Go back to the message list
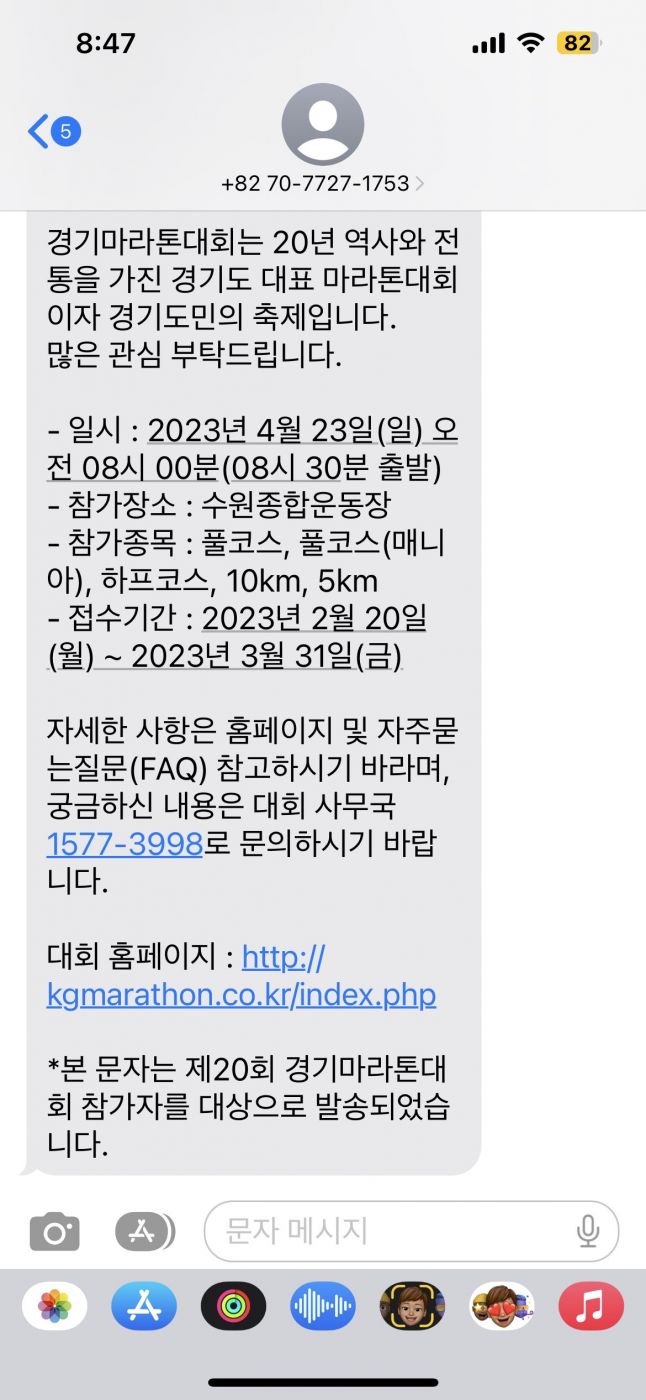 click(x=52, y=131)
